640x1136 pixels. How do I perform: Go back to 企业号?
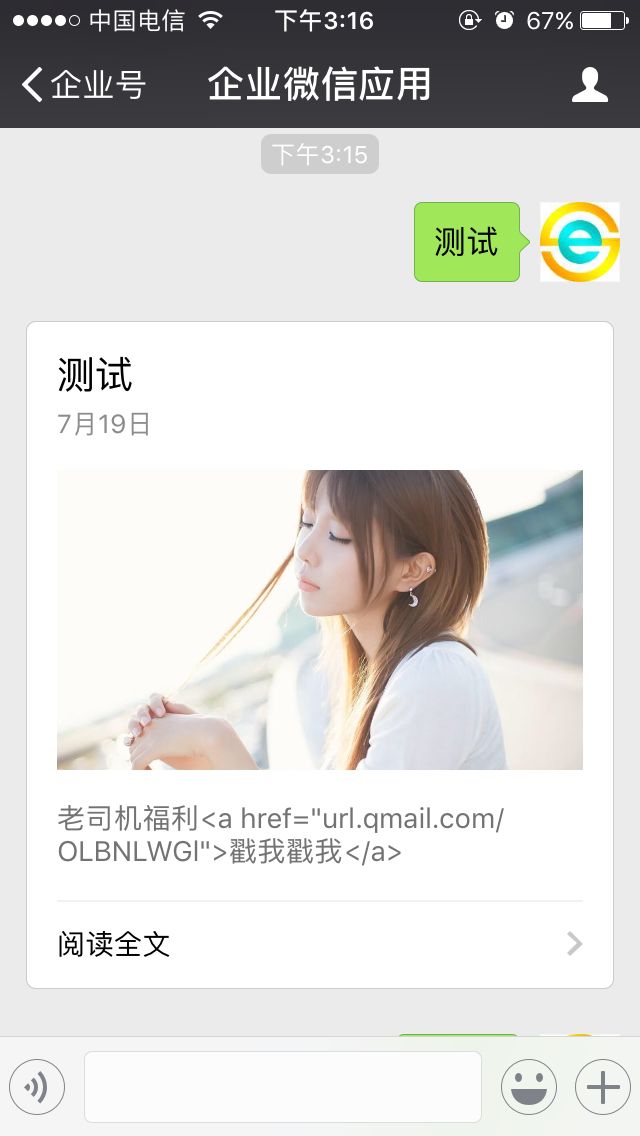tap(83, 85)
